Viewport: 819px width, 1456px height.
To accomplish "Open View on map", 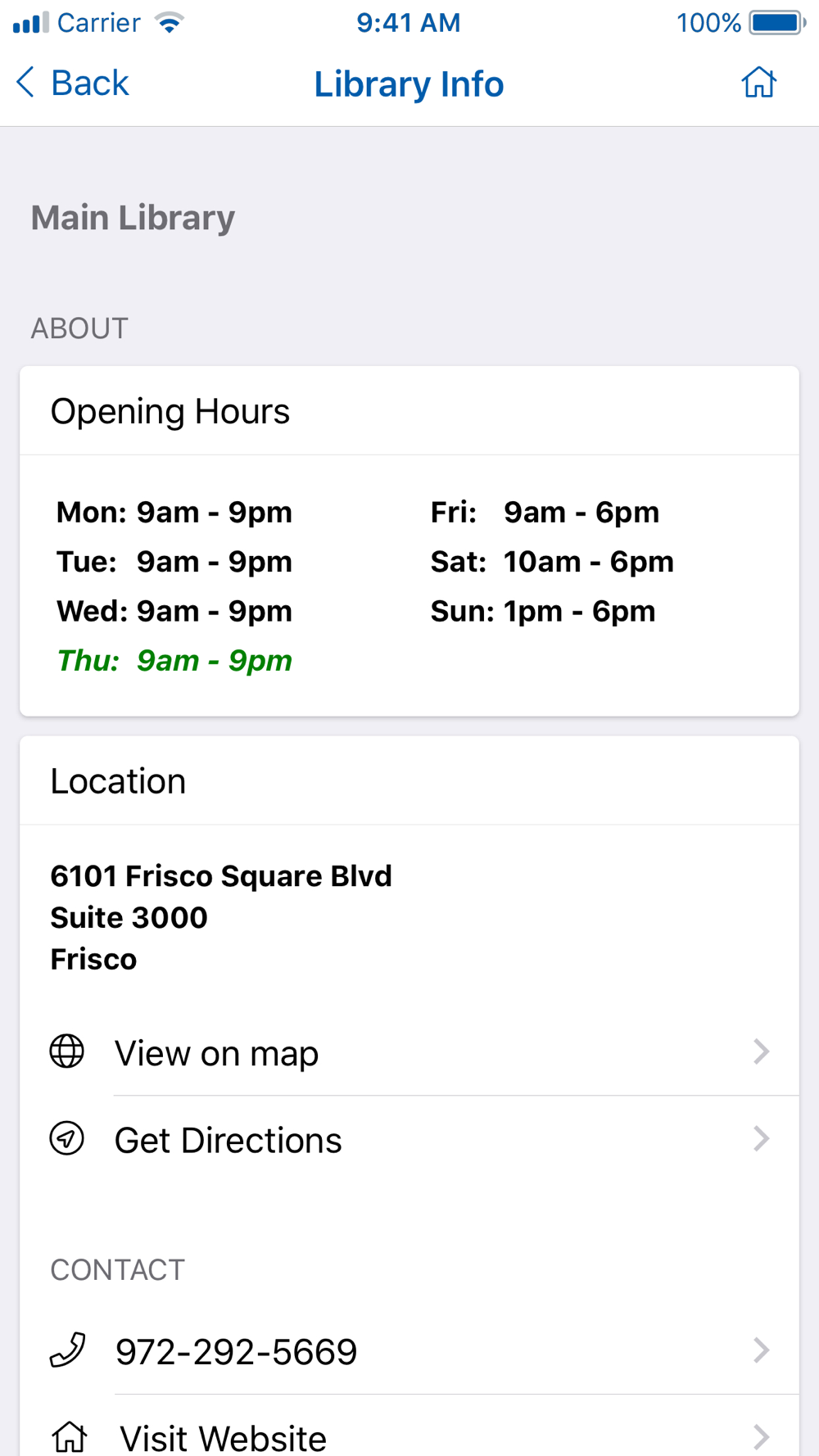I will pos(409,1052).
